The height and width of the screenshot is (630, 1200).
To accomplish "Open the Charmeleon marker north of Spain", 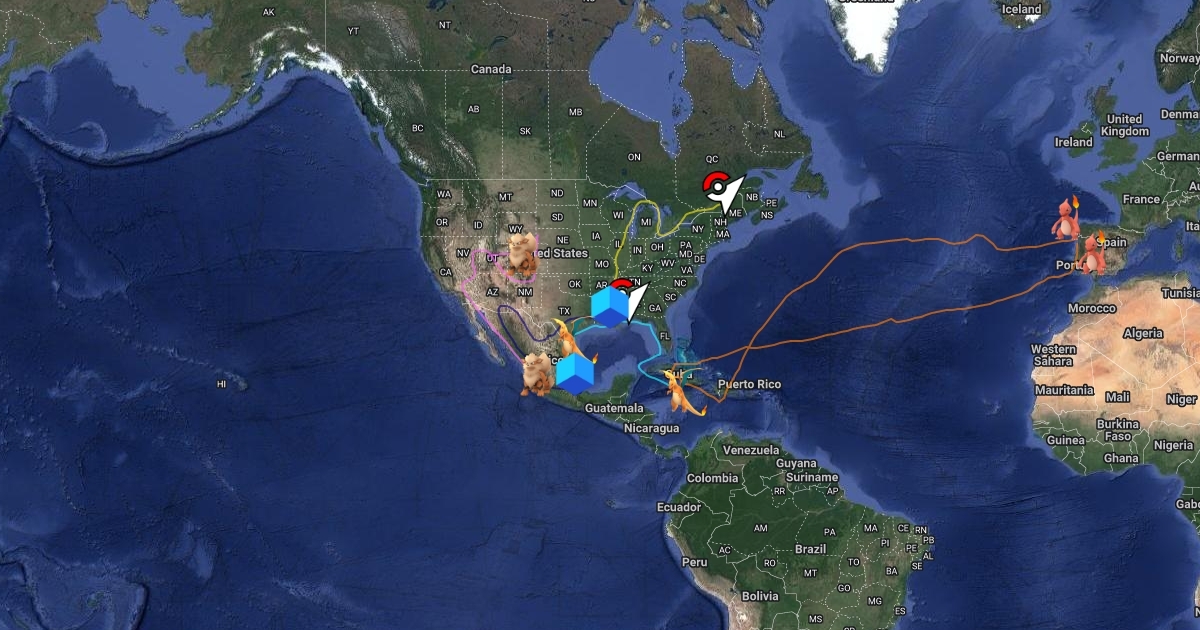I will pyautogui.click(x=1064, y=219).
